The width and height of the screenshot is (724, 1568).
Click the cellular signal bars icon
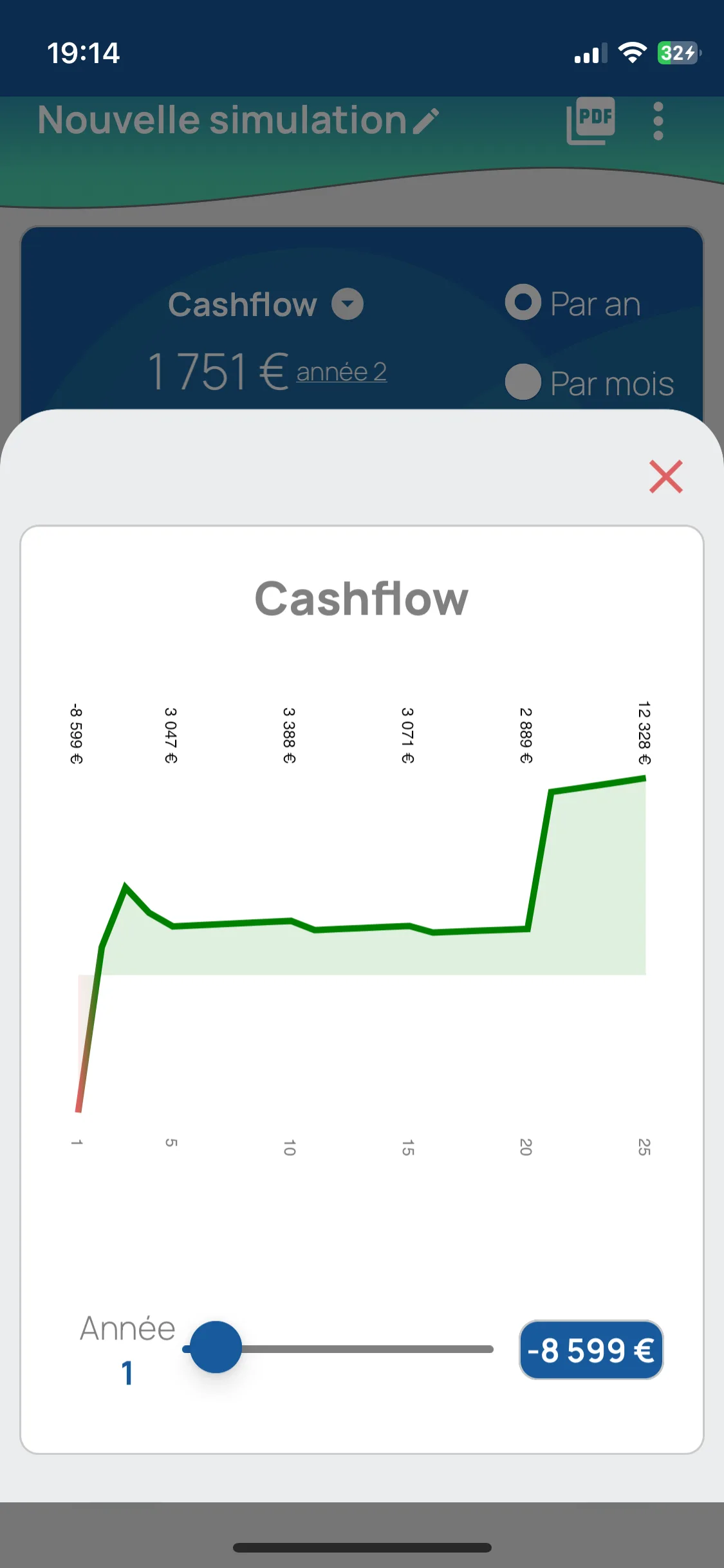click(x=589, y=54)
